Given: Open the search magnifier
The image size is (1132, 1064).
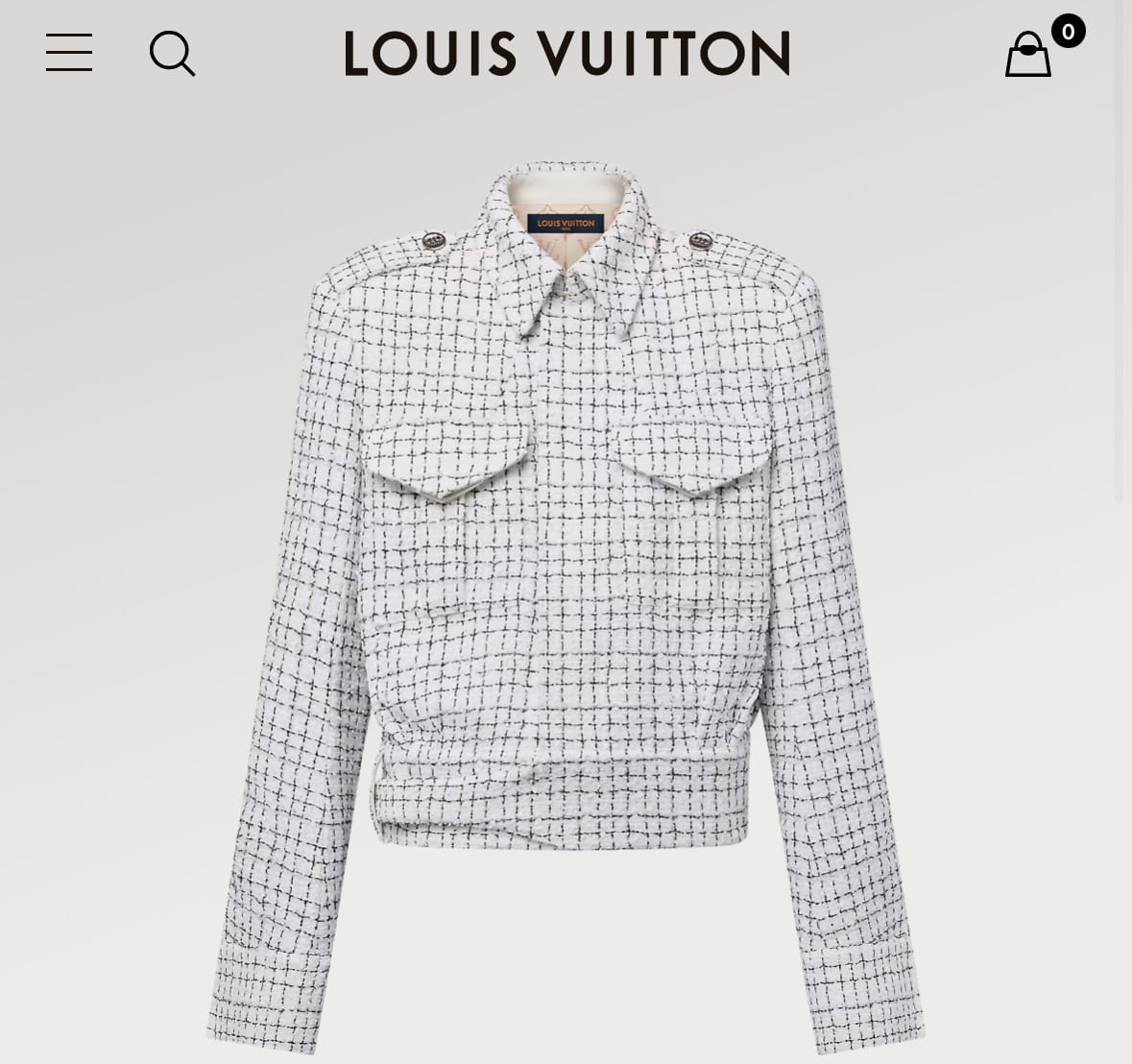Looking at the screenshot, I should pos(172,53).
